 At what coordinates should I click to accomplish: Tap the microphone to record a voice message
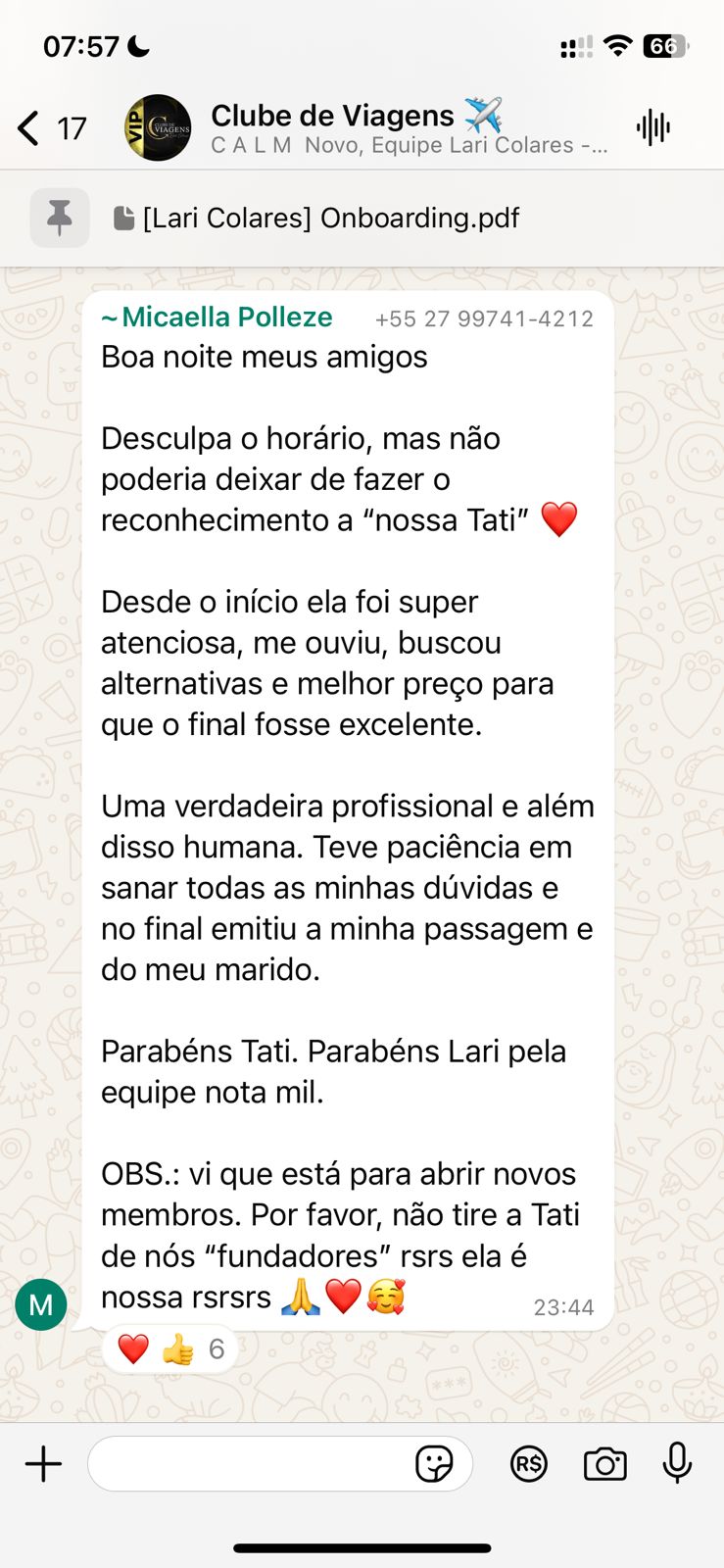[x=677, y=1464]
